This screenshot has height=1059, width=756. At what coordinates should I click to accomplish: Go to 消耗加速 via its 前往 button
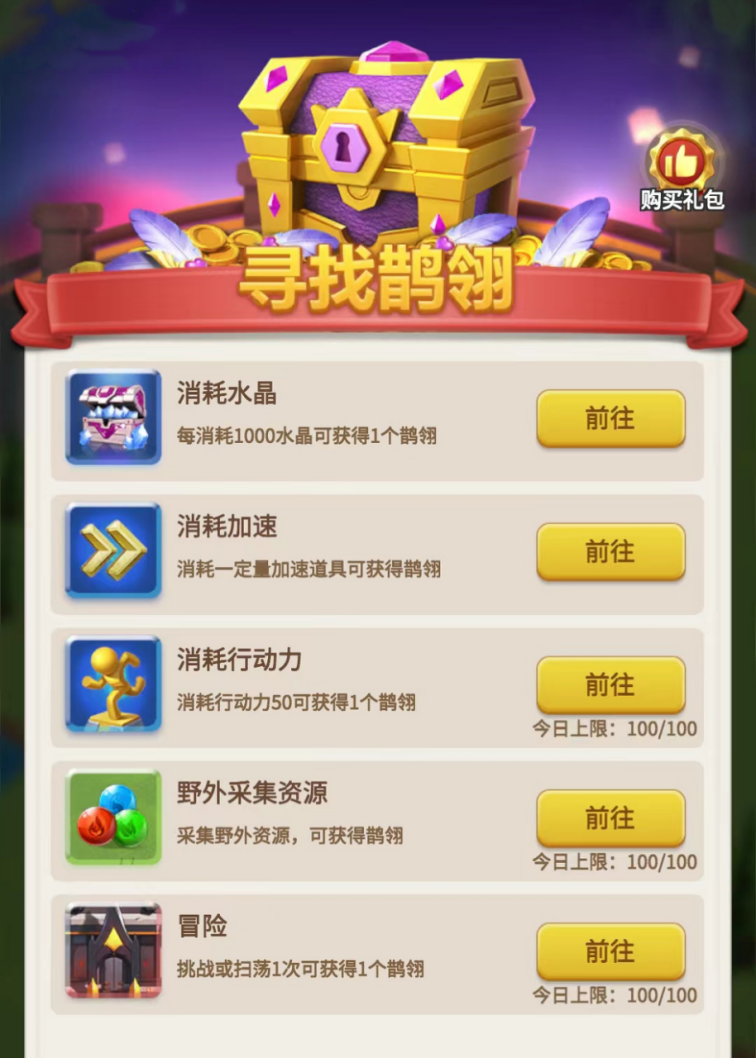tap(610, 551)
